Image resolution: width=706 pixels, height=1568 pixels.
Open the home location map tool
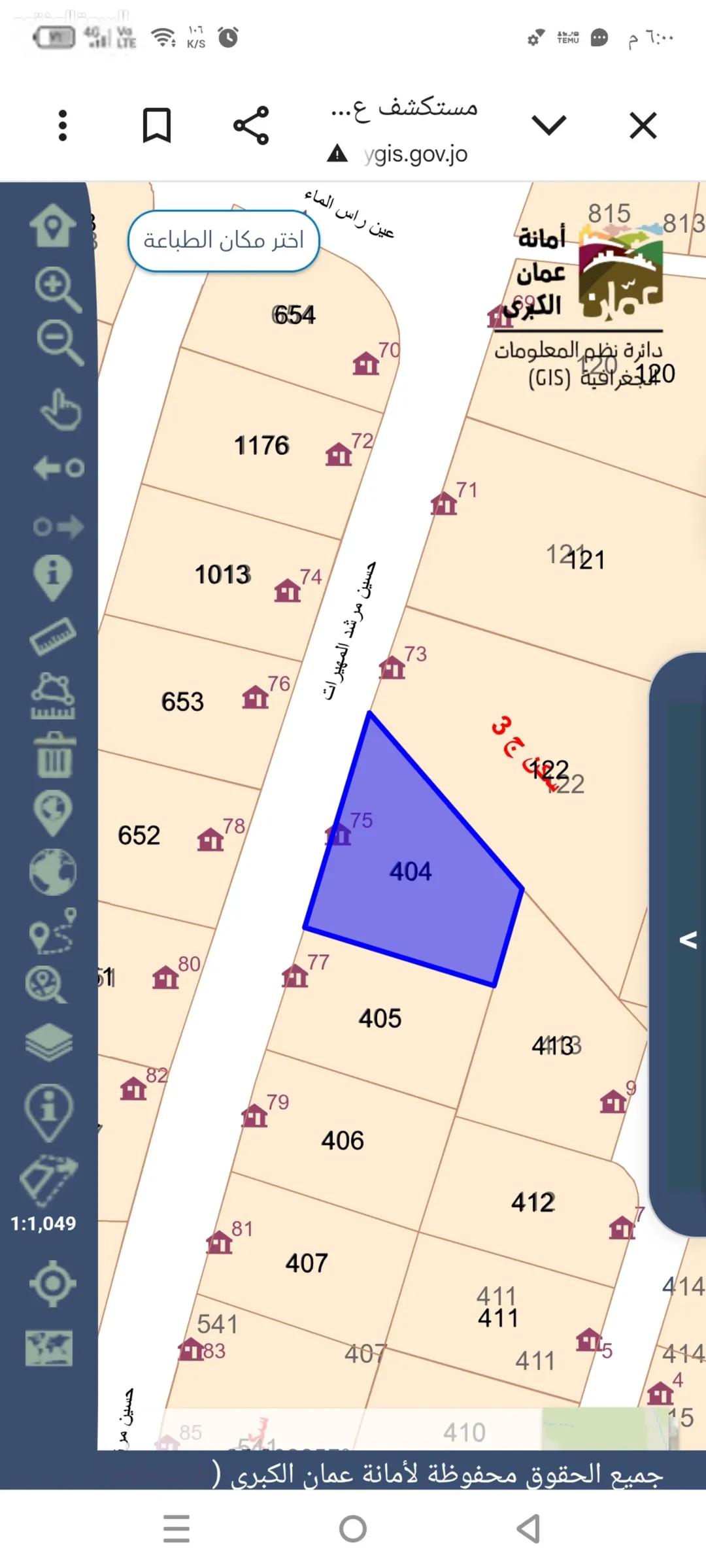point(52,225)
